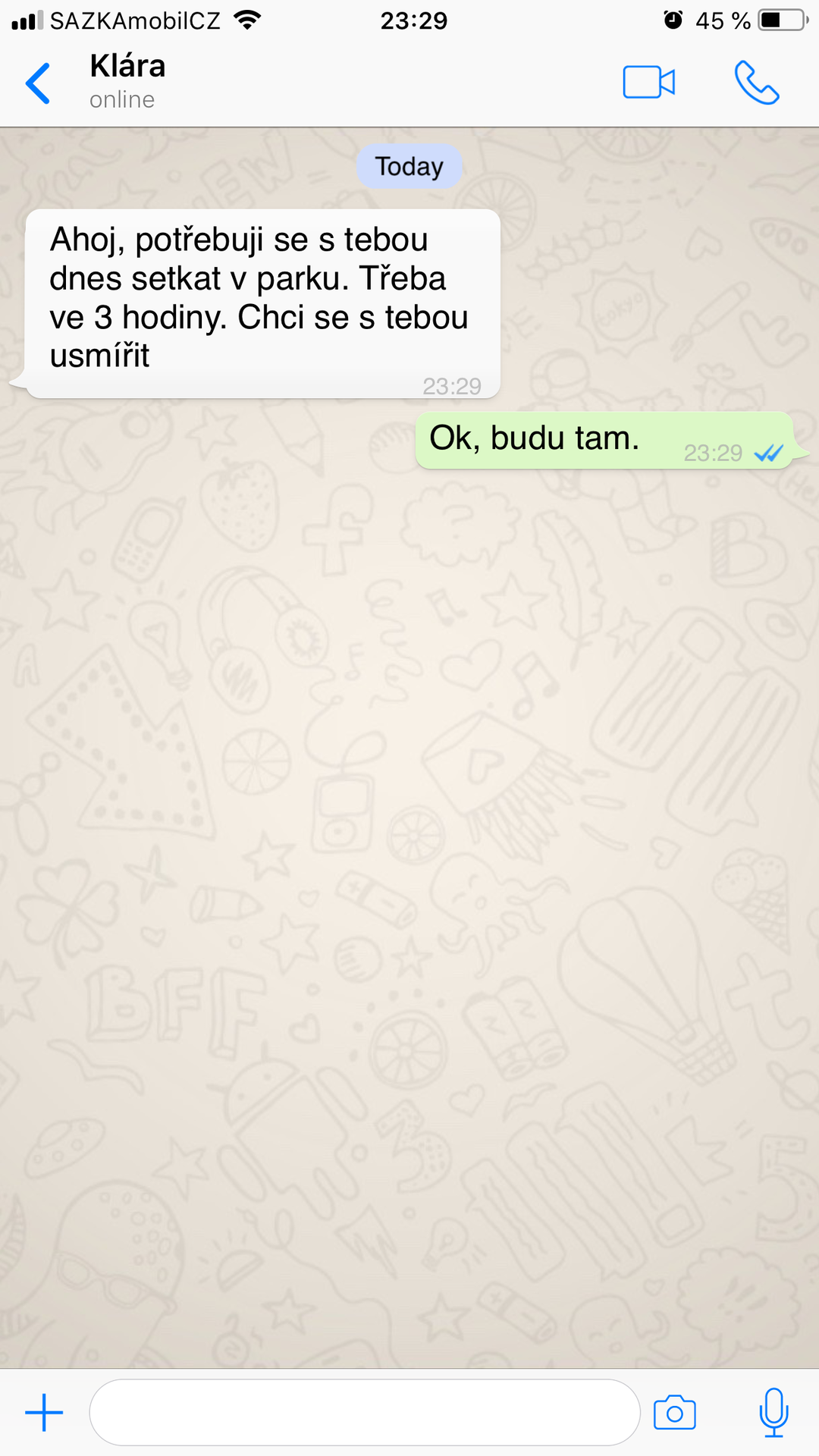Go back to the chats list

click(38, 83)
